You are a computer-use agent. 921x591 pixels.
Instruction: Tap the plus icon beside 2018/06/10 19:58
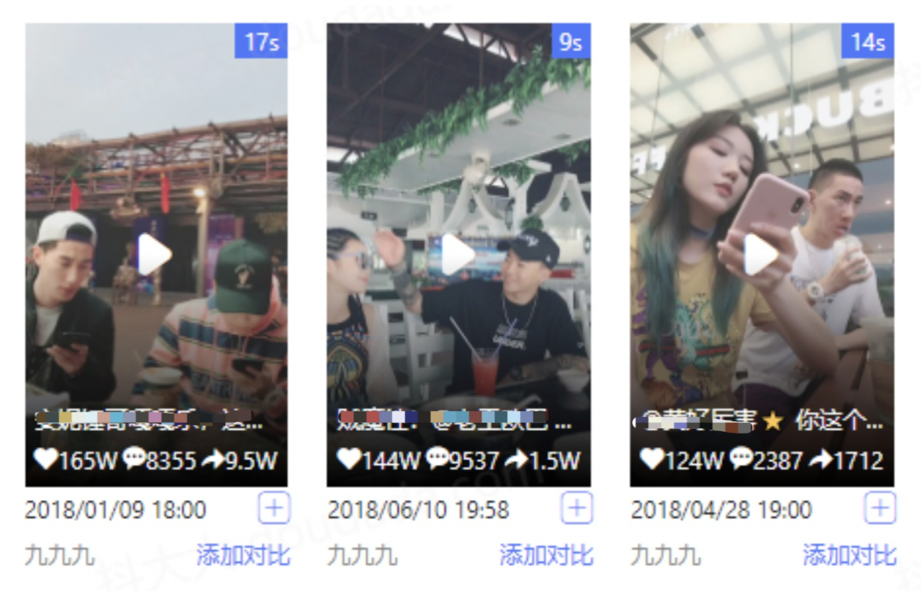576,509
